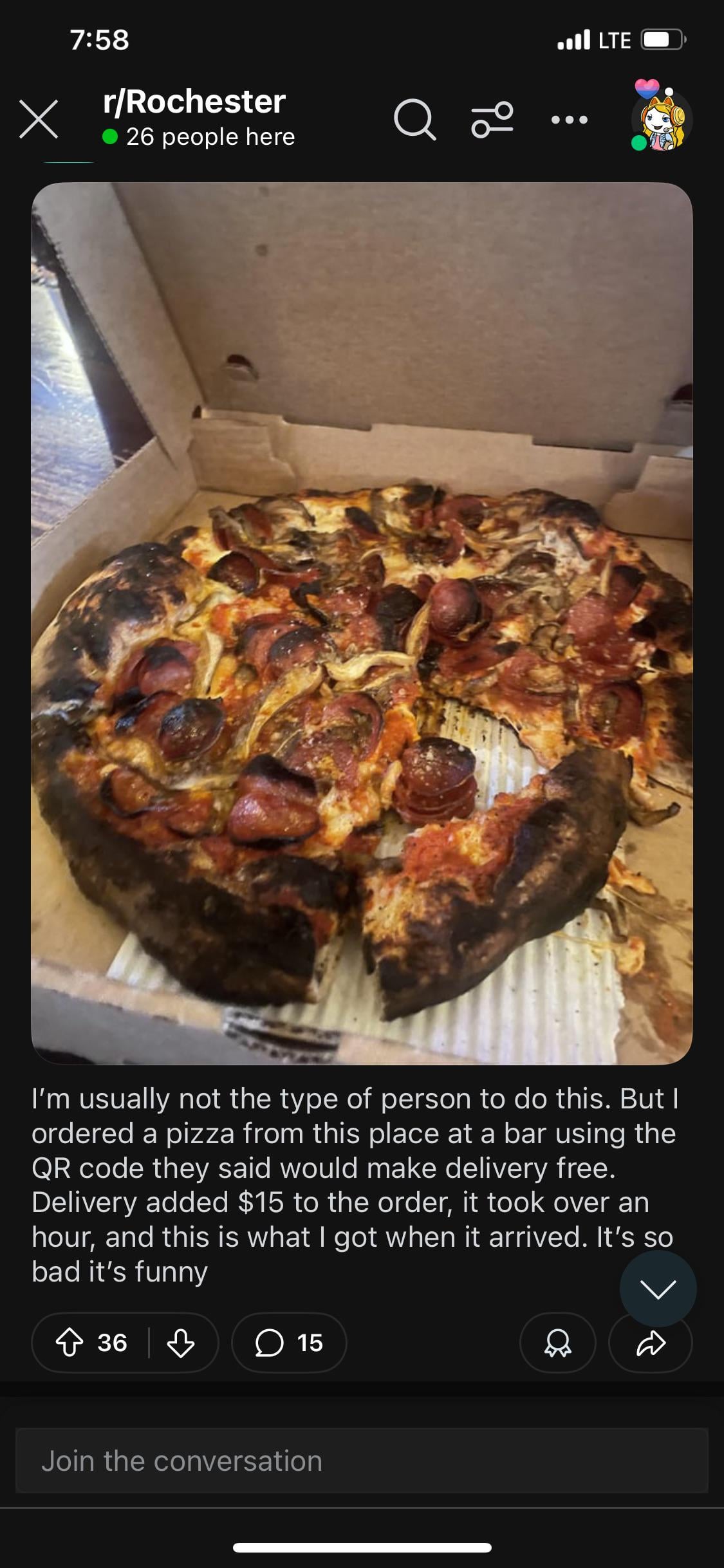The width and height of the screenshot is (724, 1568).
Task: Search within r/Rochester
Action: point(414,120)
